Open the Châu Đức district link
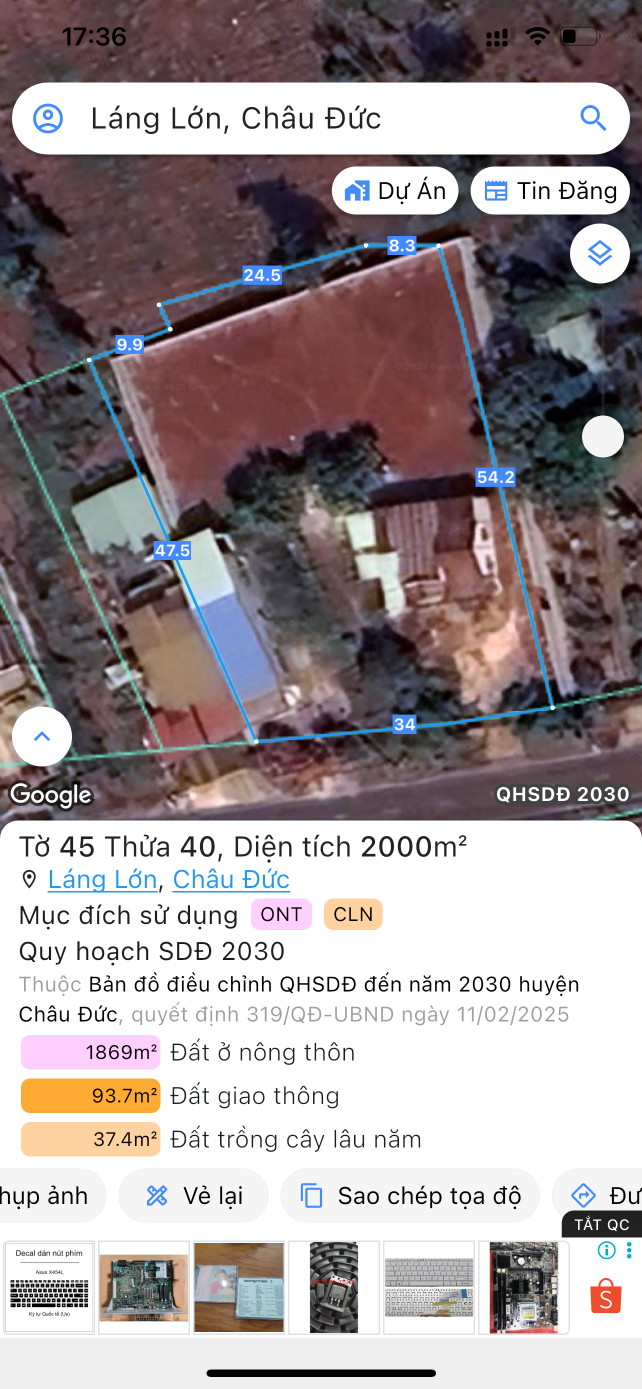The height and width of the screenshot is (1389, 642). pos(231,880)
